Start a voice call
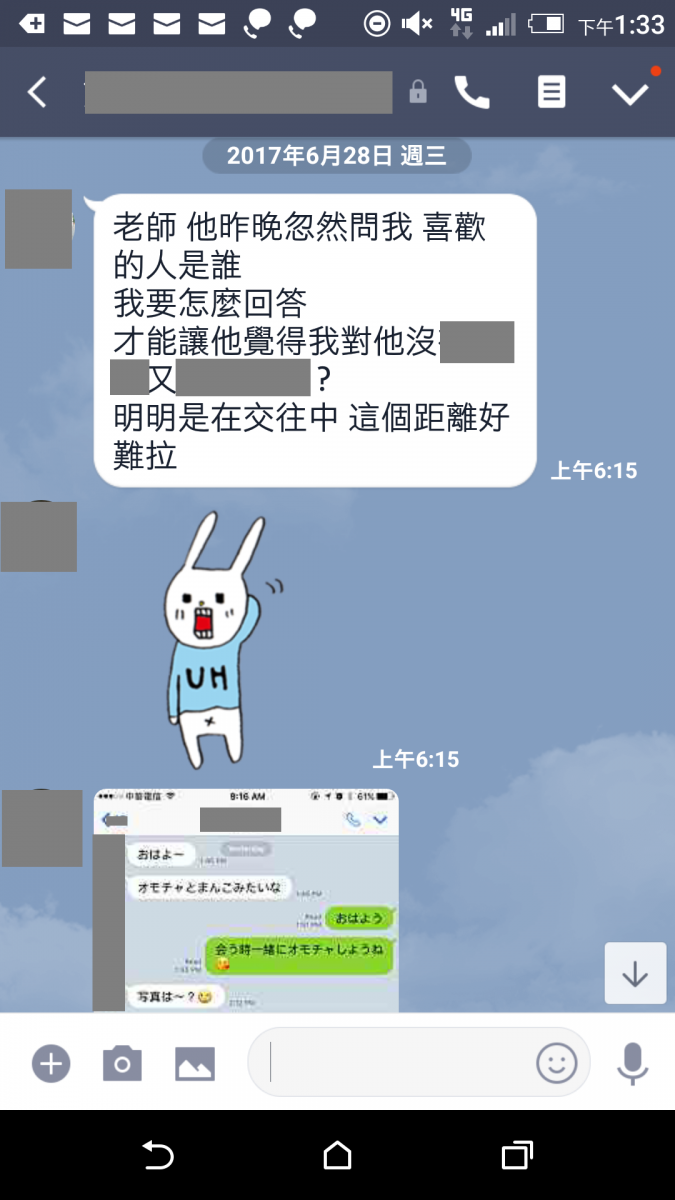Viewport: 675px width, 1200px height. [x=471, y=93]
